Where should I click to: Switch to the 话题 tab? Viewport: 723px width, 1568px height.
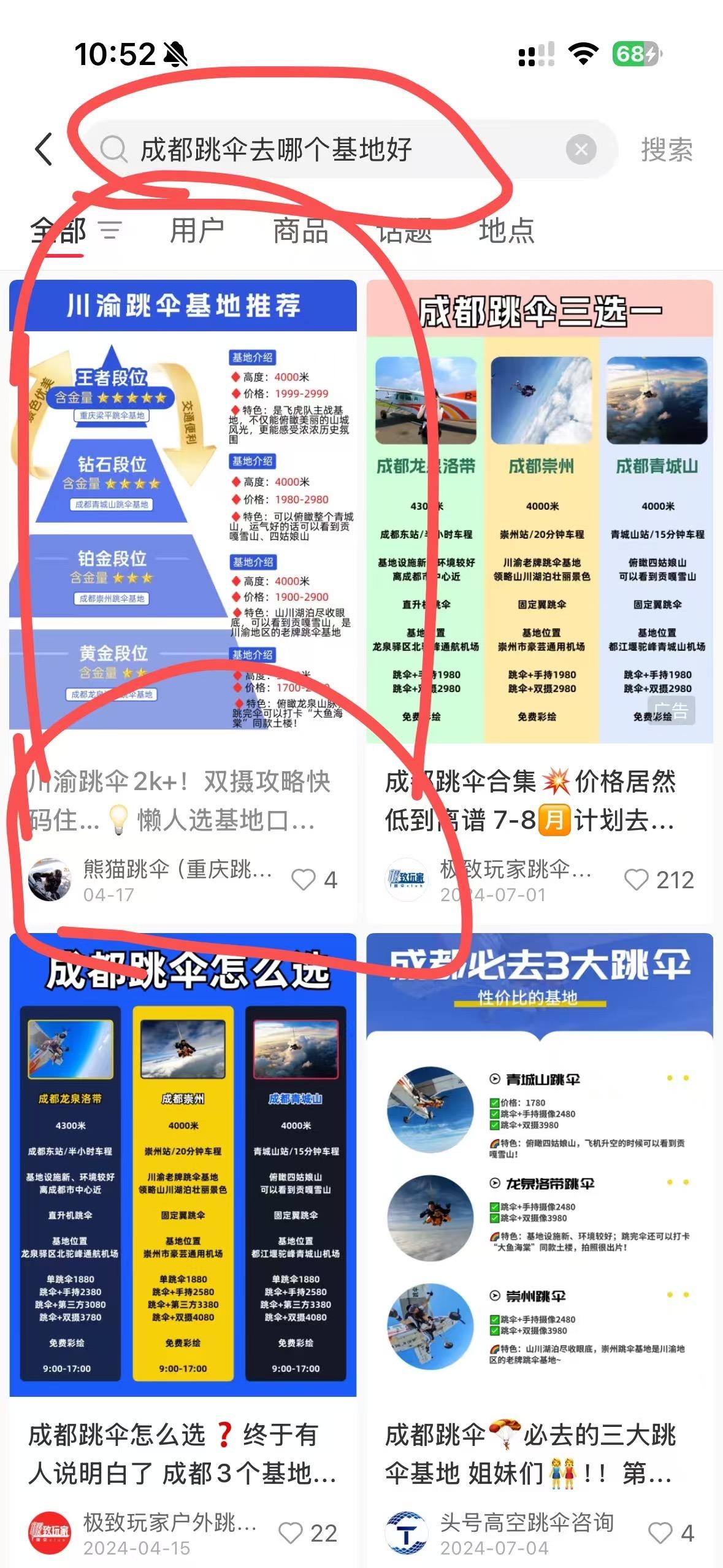404,231
